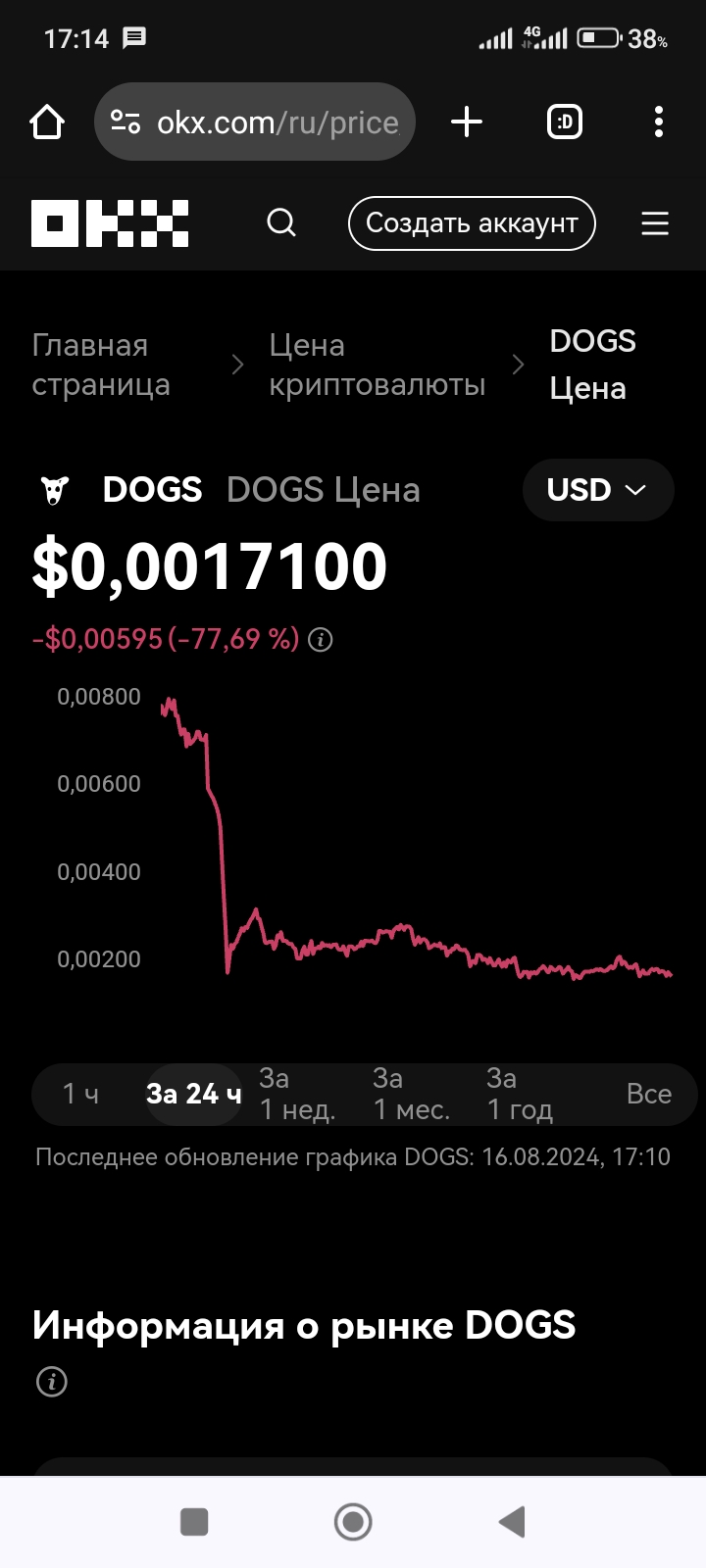Image resolution: width=706 pixels, height=1568 pixels.
Task: Select the За 1 год range
Action: 520,1094
